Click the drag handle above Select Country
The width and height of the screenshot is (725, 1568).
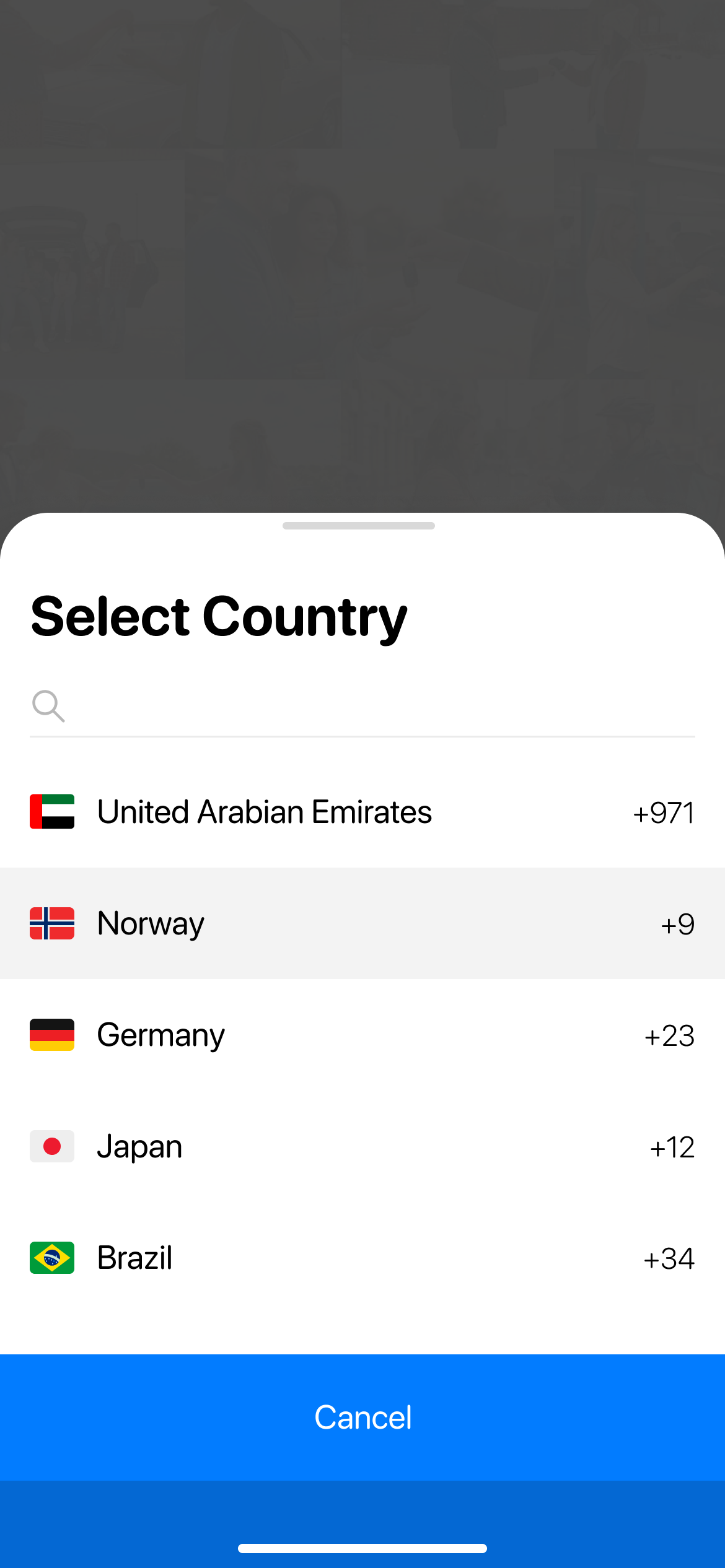[362, 526]
